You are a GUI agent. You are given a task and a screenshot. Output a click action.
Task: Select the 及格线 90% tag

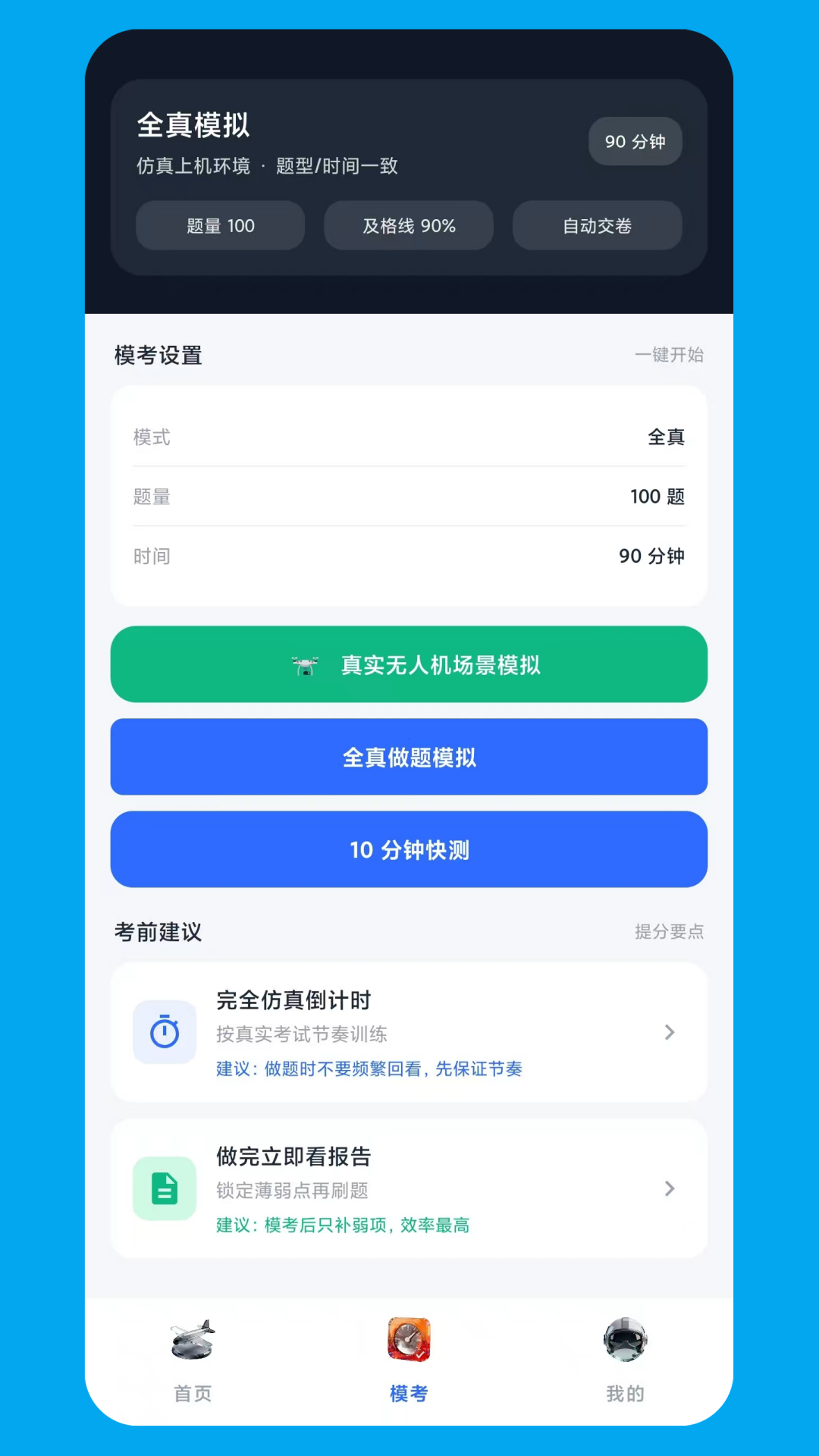409,225
